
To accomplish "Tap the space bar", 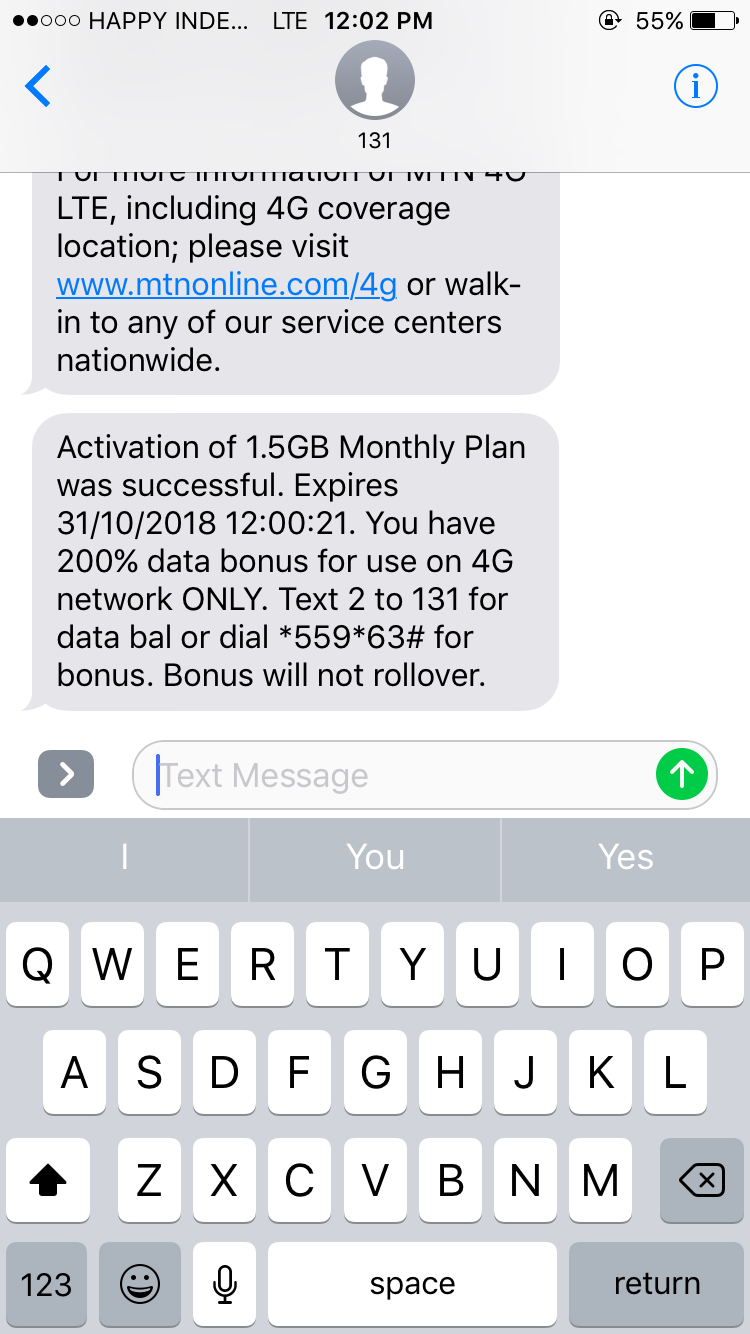I will [412, 1284].
